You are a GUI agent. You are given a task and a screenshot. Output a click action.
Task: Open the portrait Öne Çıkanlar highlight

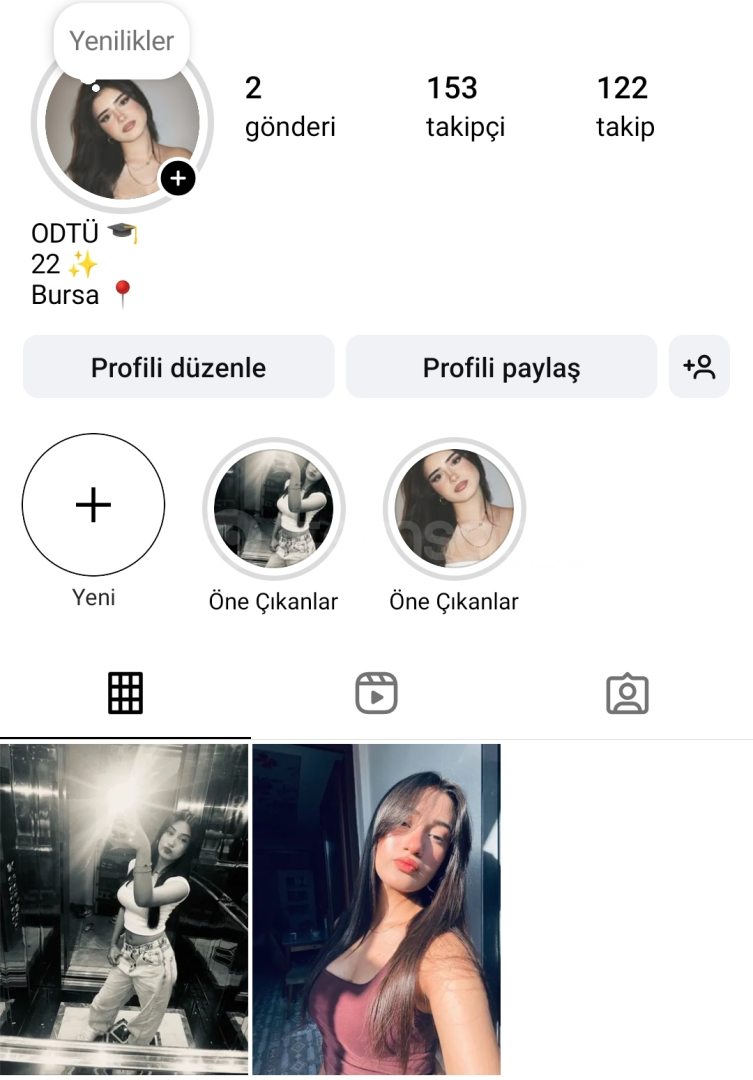point(454,509)
